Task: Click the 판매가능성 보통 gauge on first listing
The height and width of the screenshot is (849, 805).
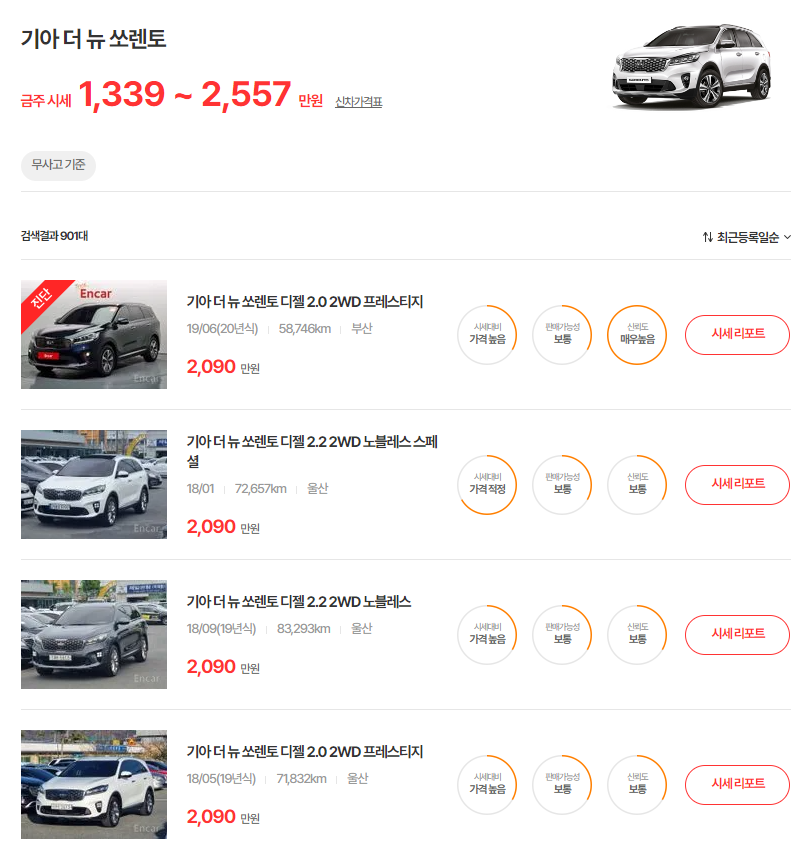Action: [x=562, y=335]
